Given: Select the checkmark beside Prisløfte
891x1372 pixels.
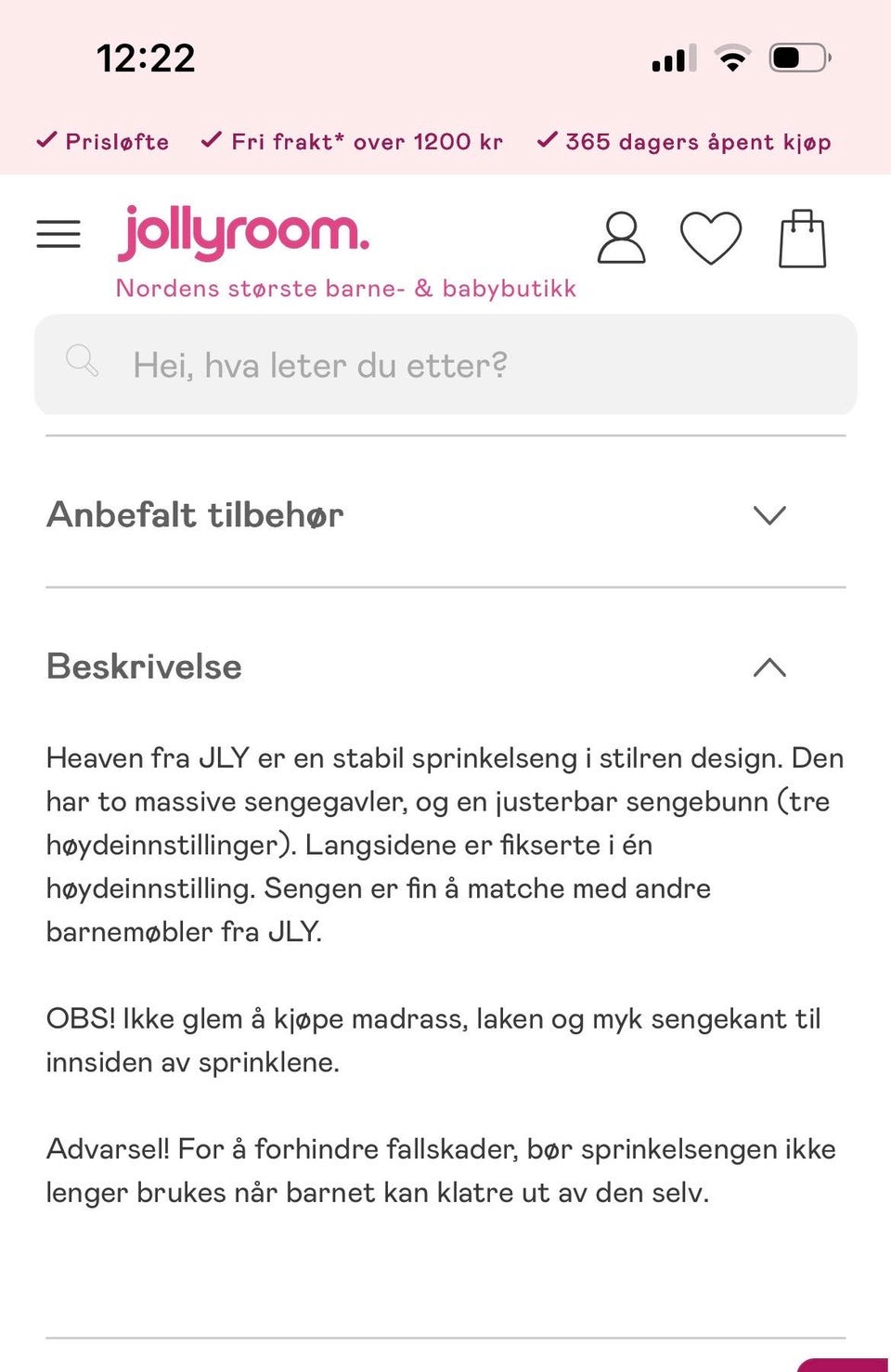Looking at the screenshot, I should pos(45,140).
